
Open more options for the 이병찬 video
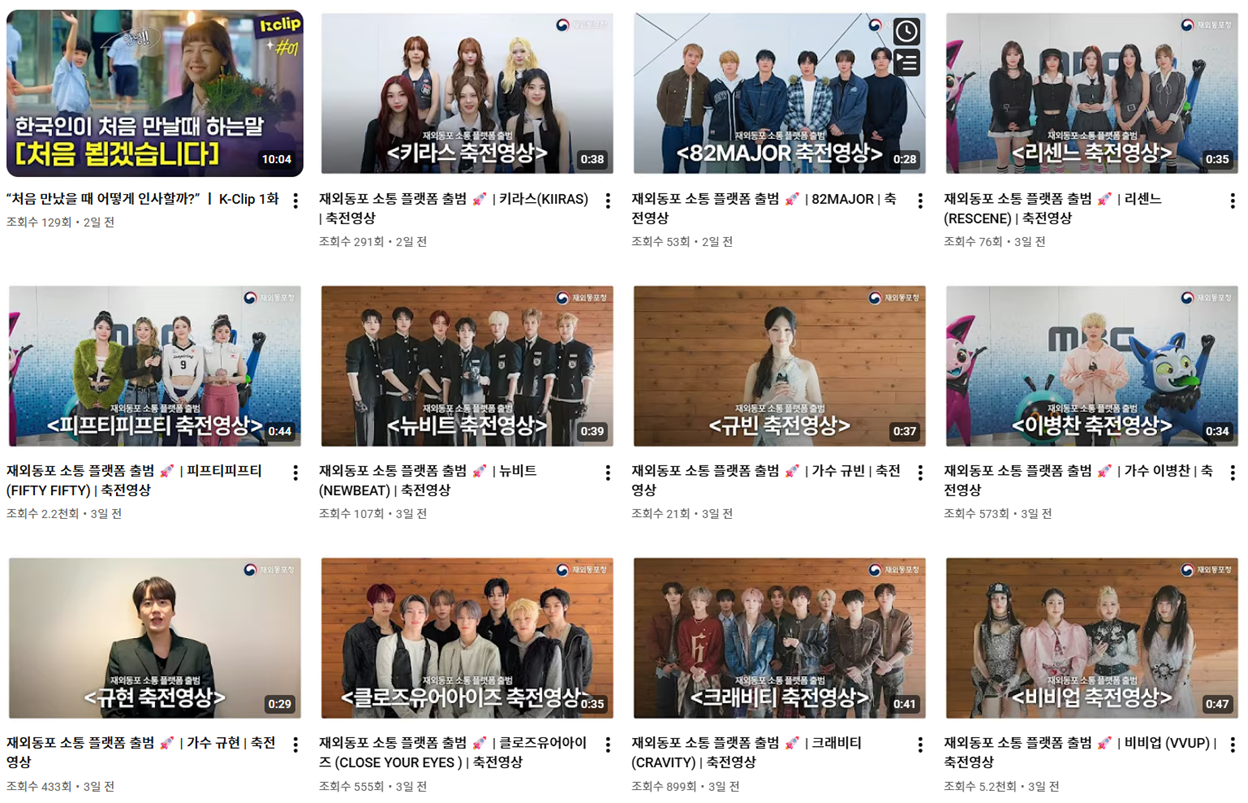[1232, 473]
